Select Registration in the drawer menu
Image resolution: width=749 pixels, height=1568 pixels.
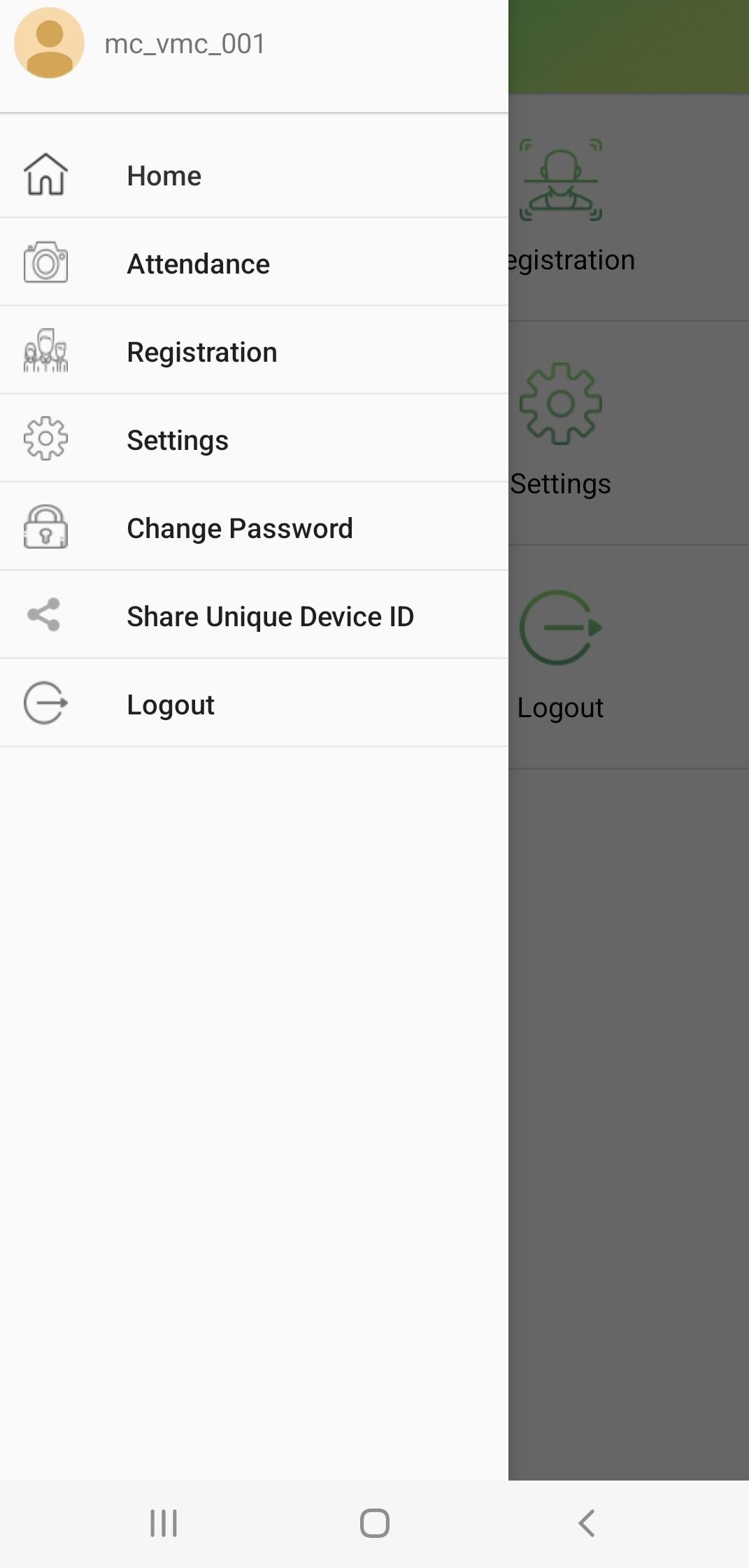tap(254, 351)
